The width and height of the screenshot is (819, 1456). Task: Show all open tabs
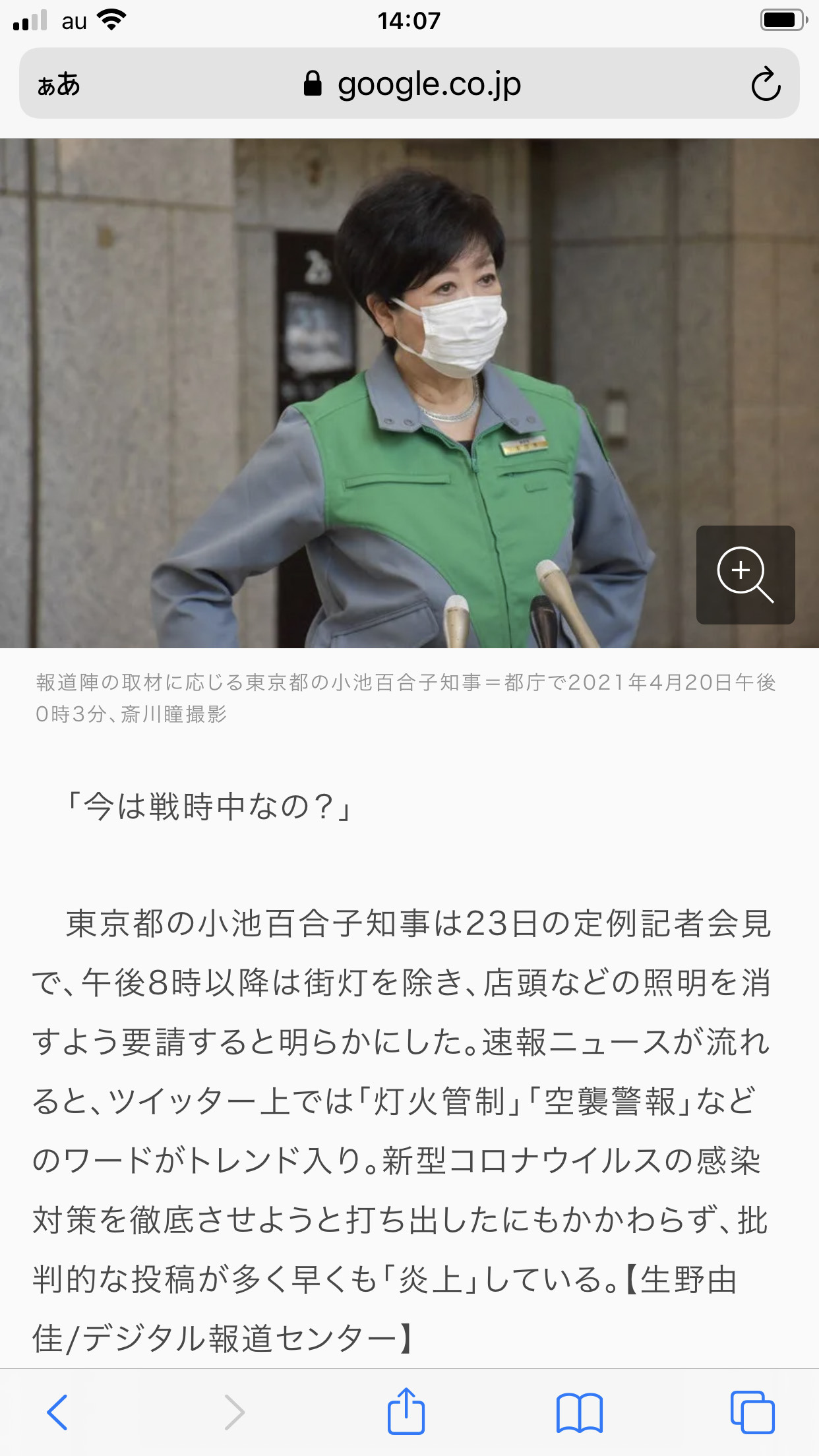pos(752,1412)
